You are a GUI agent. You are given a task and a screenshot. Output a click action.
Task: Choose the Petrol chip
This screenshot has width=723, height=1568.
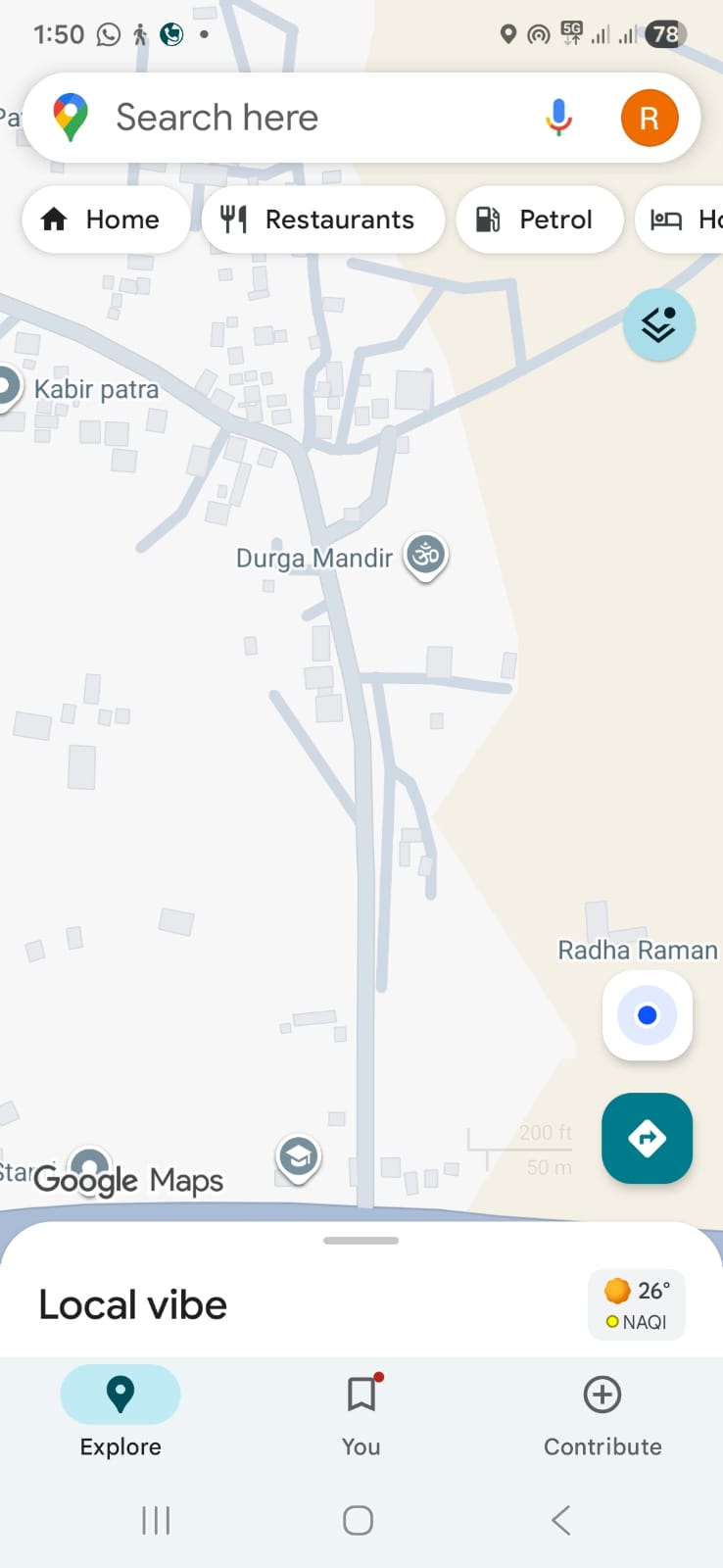click(x=539, y=220)
